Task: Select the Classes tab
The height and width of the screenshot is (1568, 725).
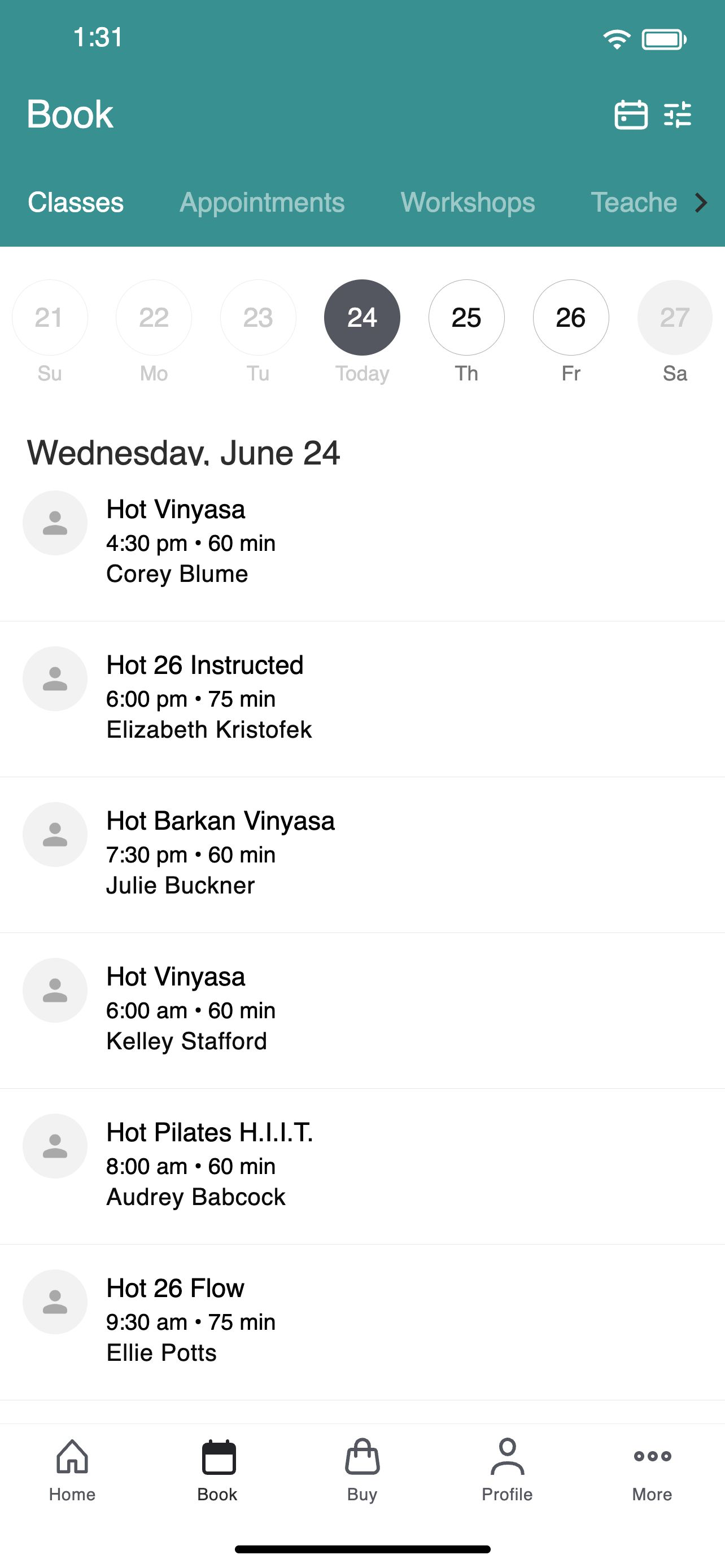Action: [76, 202]
